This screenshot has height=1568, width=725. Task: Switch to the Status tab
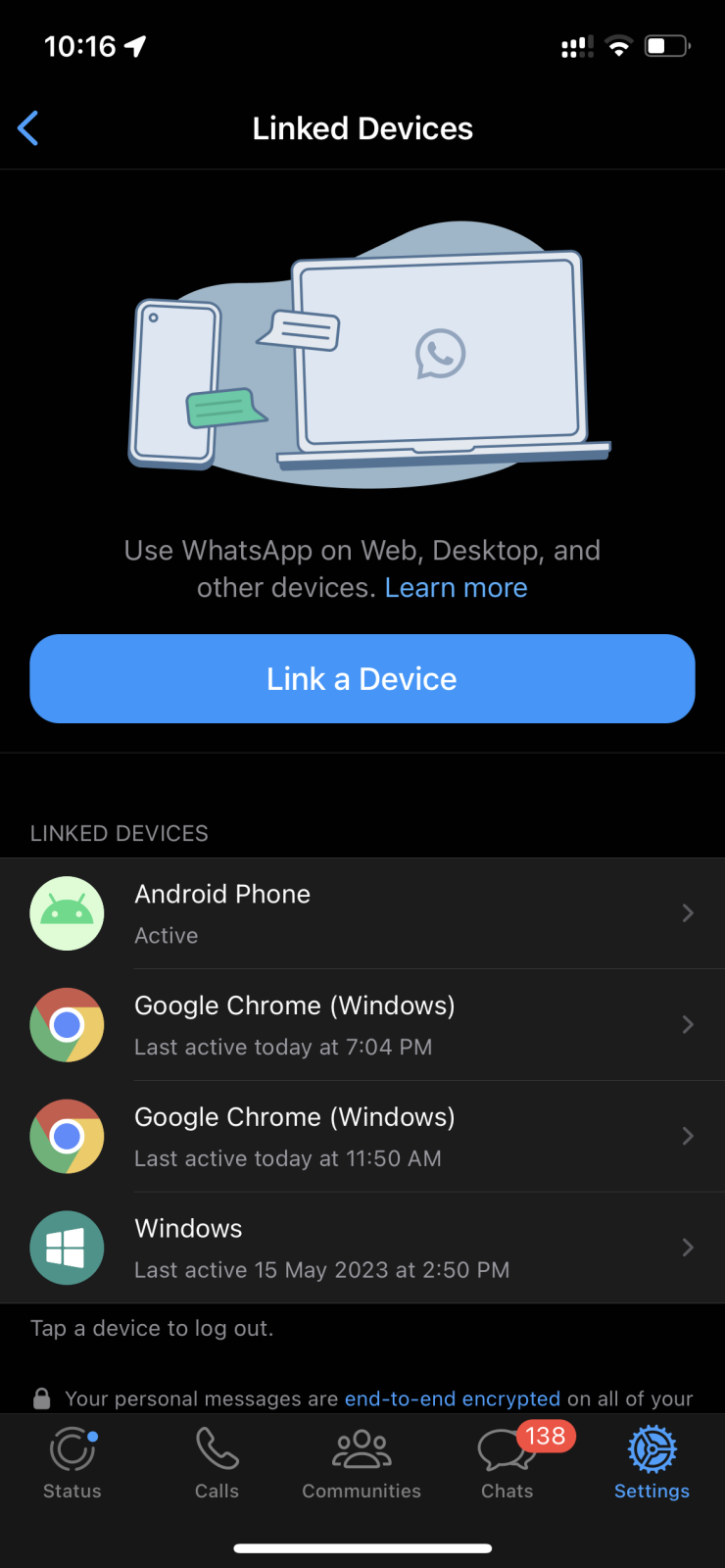click(x=72, y=1464)
